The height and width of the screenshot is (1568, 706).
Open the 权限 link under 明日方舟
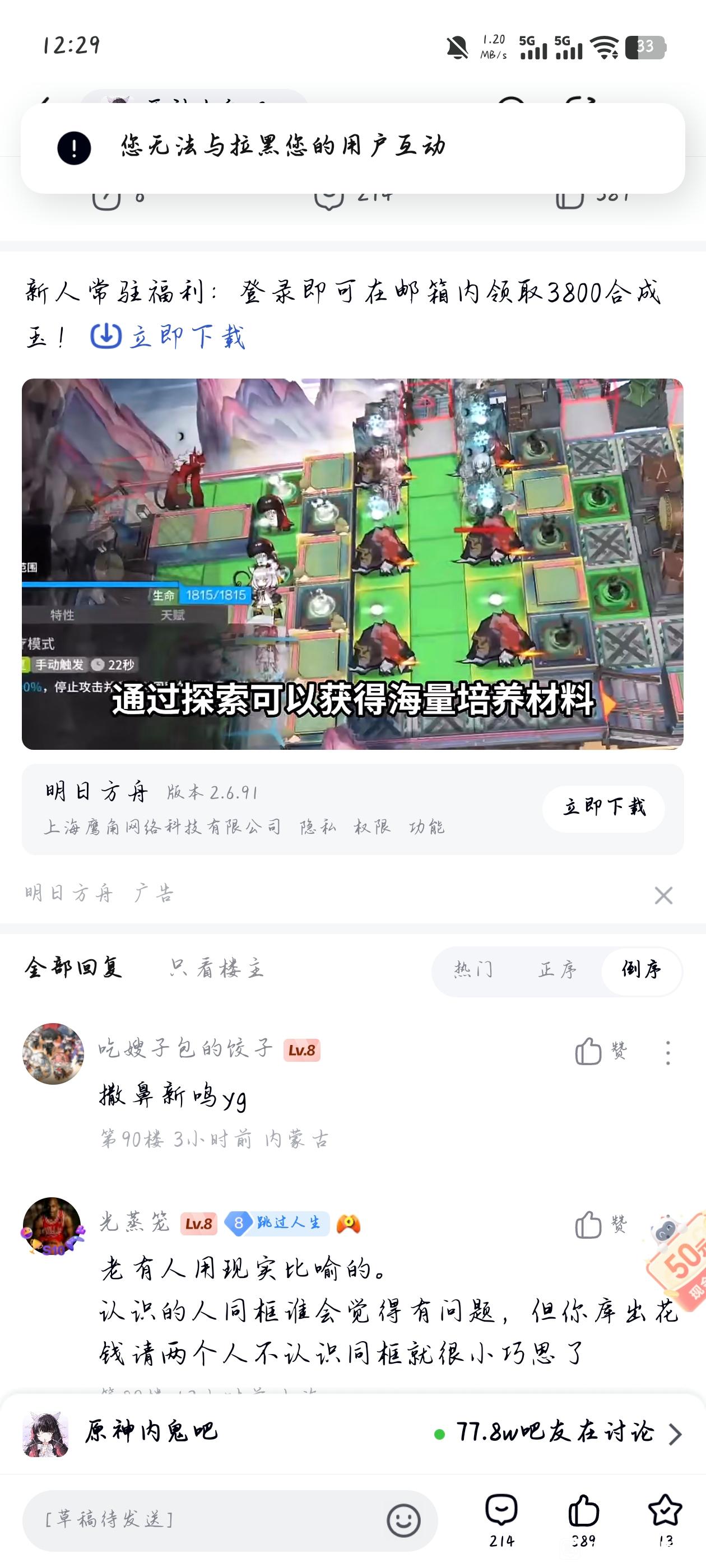[371, 827]
